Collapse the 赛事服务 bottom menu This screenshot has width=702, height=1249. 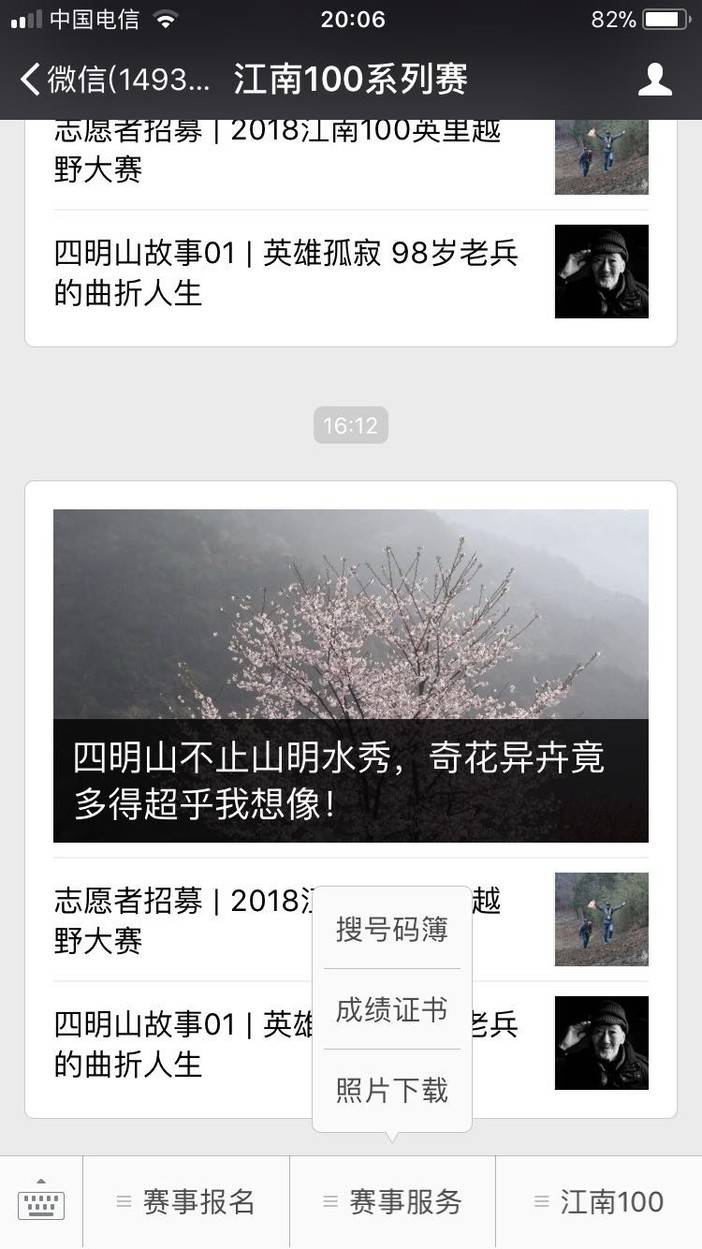point(393,1202)
